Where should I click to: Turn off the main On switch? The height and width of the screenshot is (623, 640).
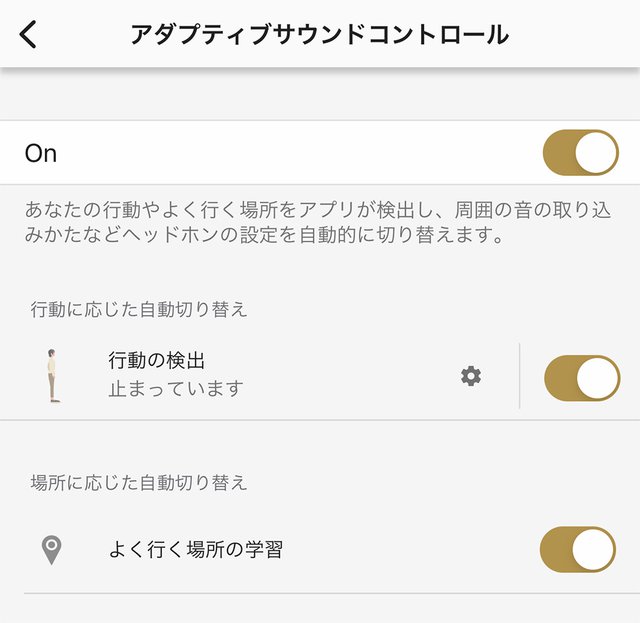pos(580,153)
